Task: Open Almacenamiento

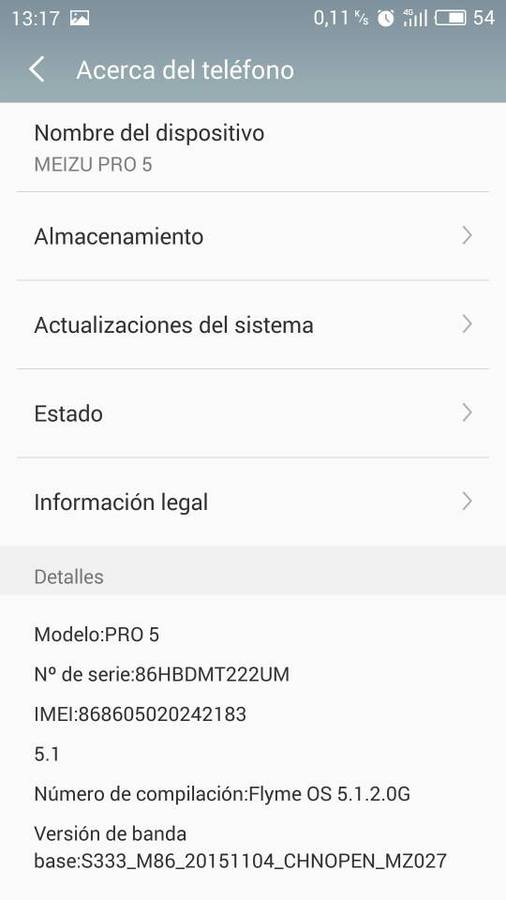Action: (x=253, y=236)
